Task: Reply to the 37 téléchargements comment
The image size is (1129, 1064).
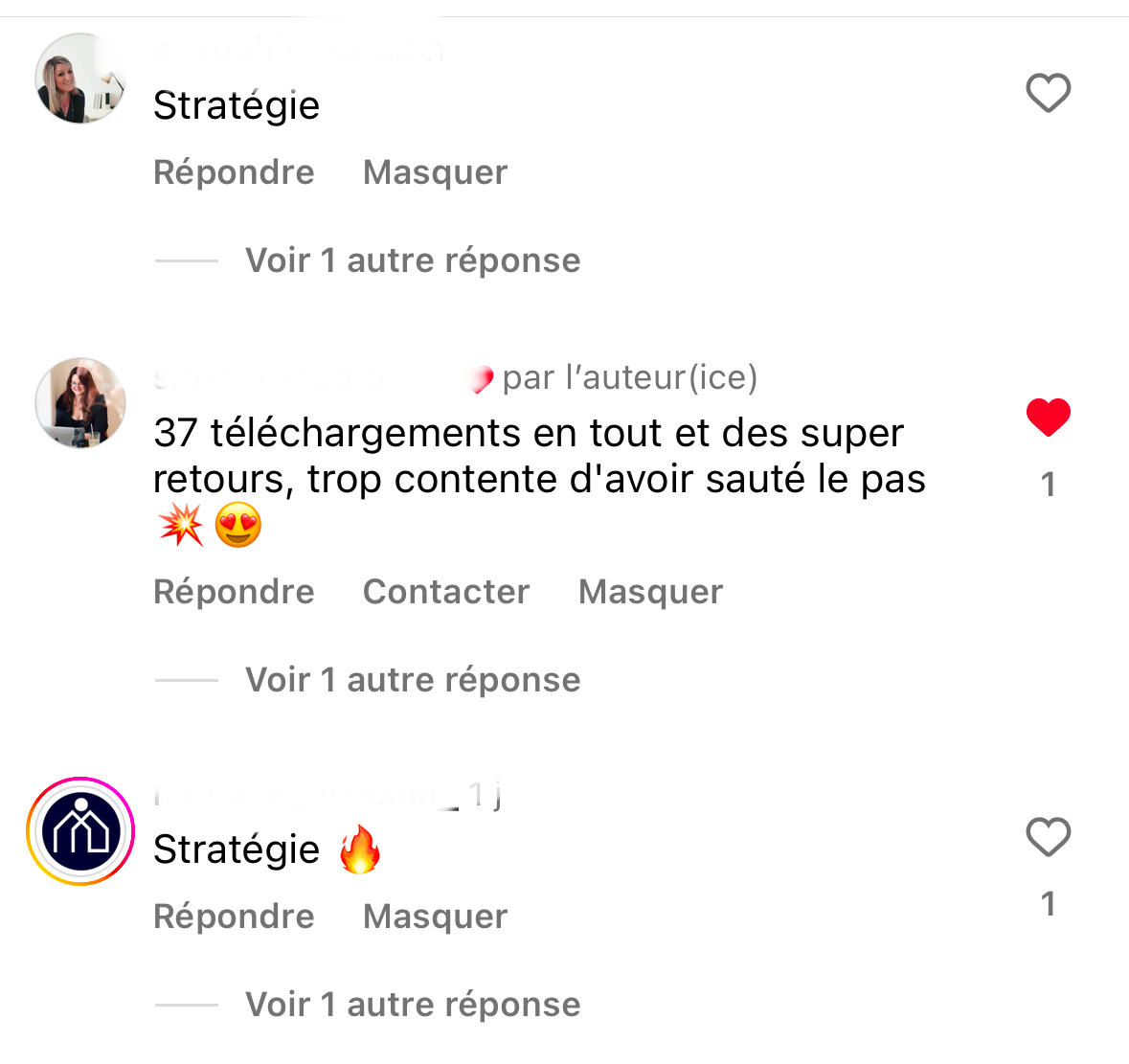Action: coord(234,592)
